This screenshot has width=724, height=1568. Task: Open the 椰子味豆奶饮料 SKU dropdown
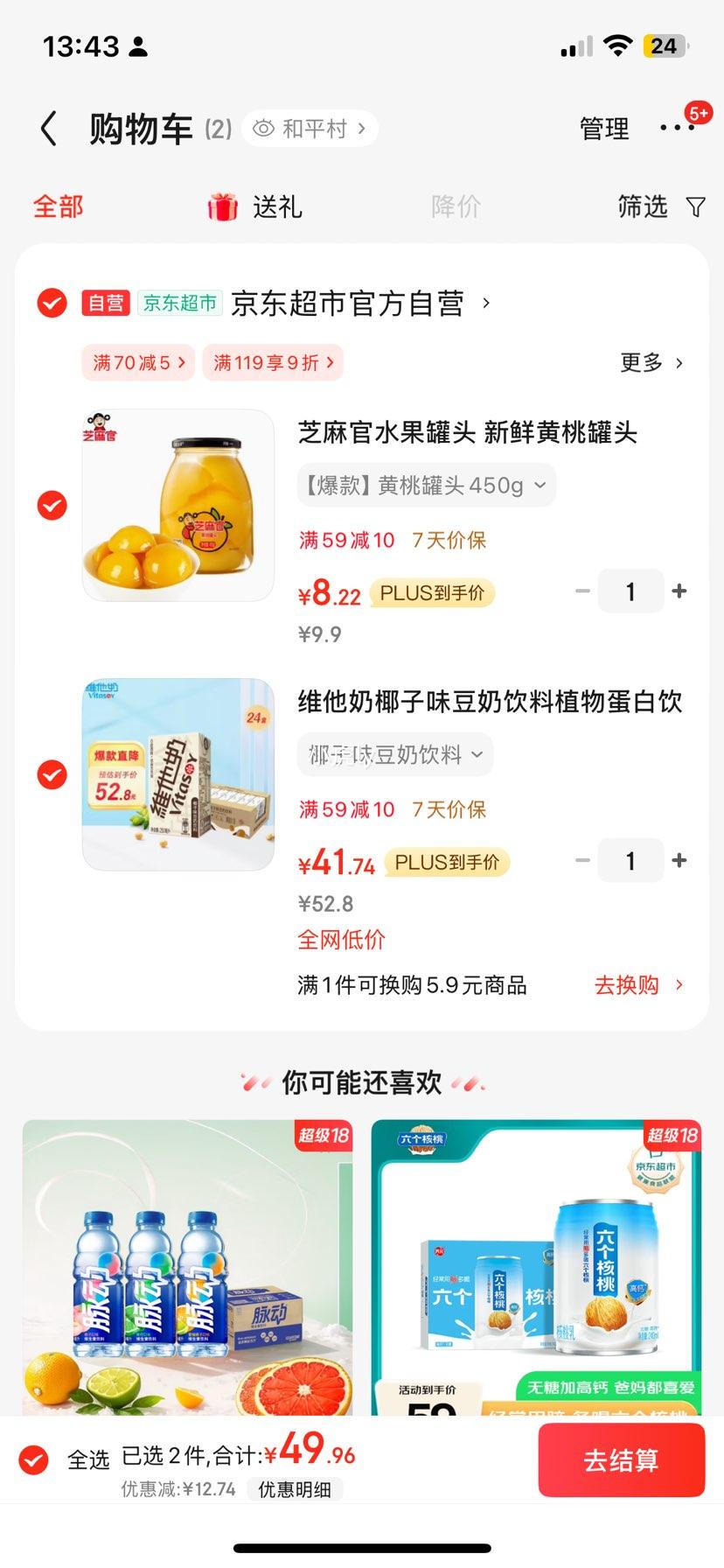[x=393, y=754]
